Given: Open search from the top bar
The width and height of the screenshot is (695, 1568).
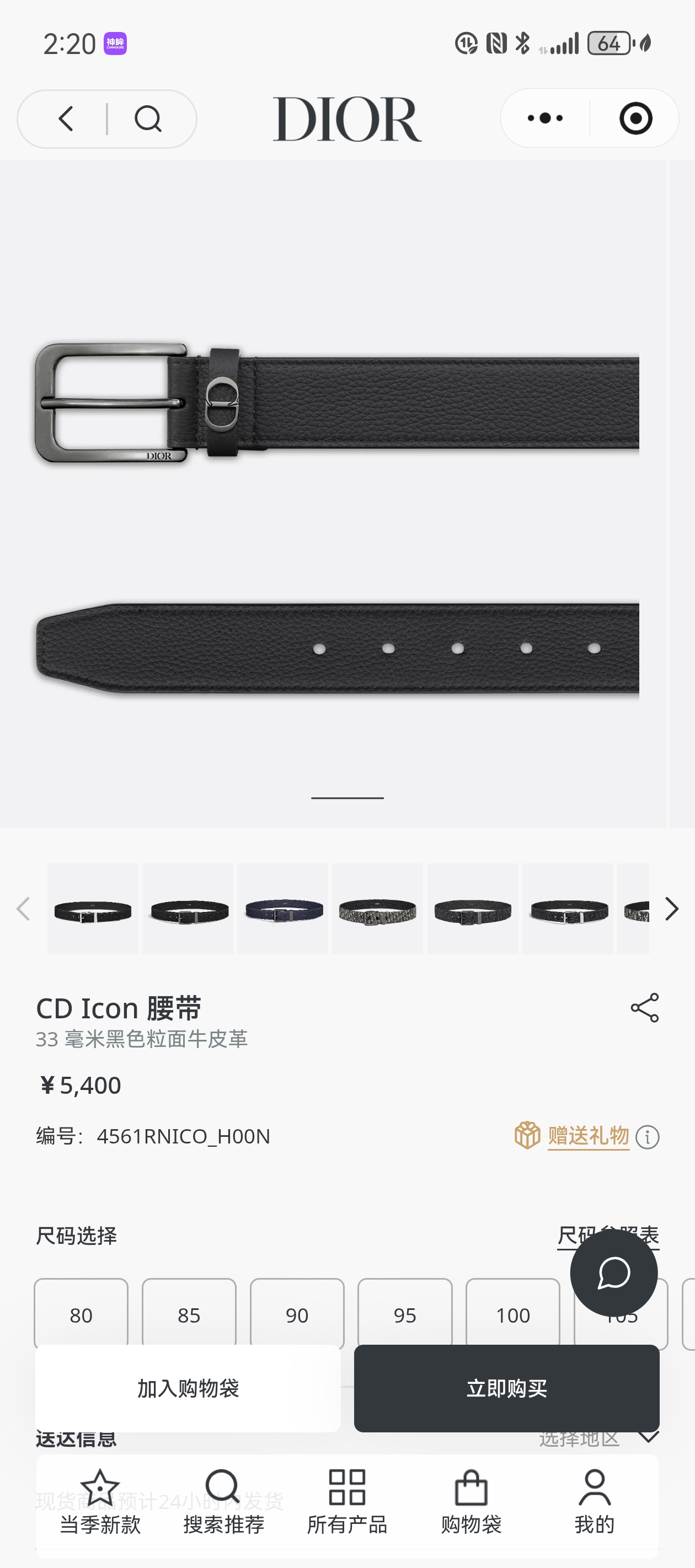Looking at the screenshot, I should 148,119.
